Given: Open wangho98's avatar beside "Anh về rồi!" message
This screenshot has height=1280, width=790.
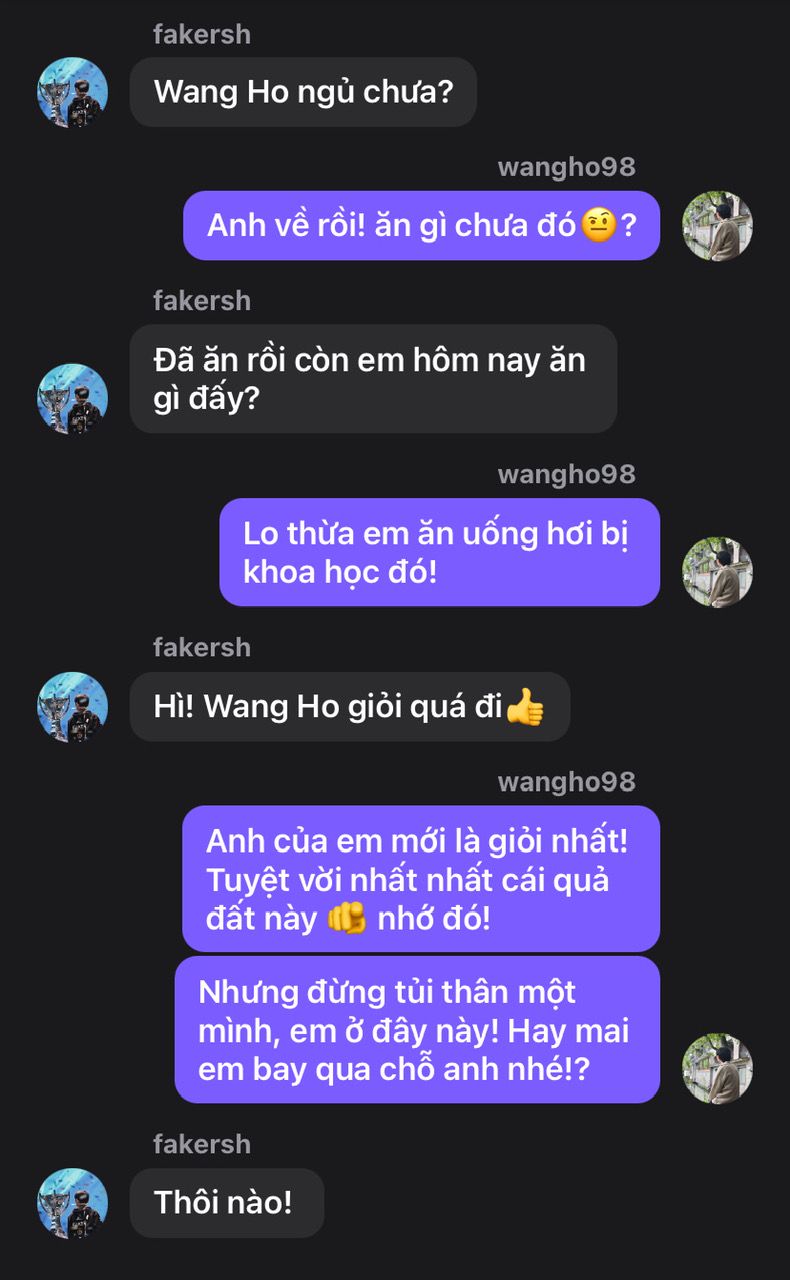Looking at the screenshot, I should [717, 226].
